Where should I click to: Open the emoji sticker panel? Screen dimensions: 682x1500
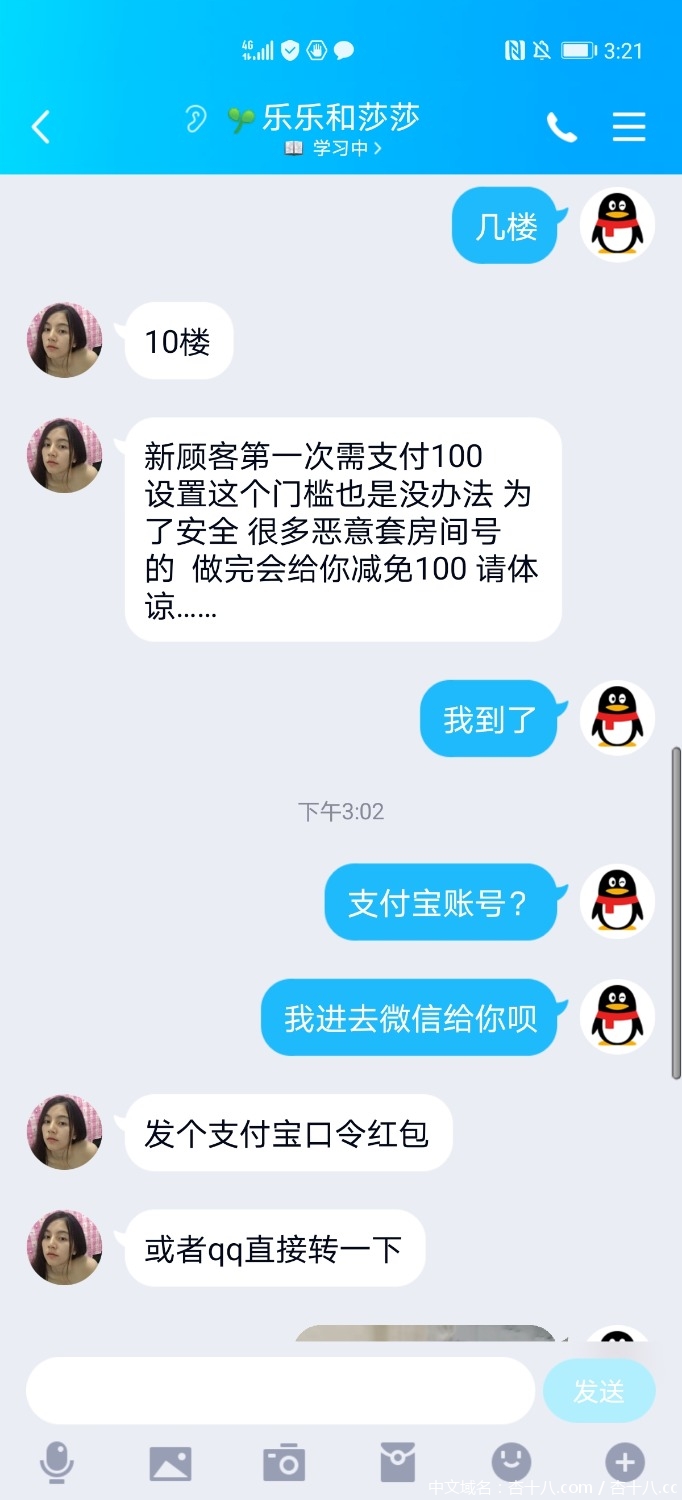[511, 1463]
